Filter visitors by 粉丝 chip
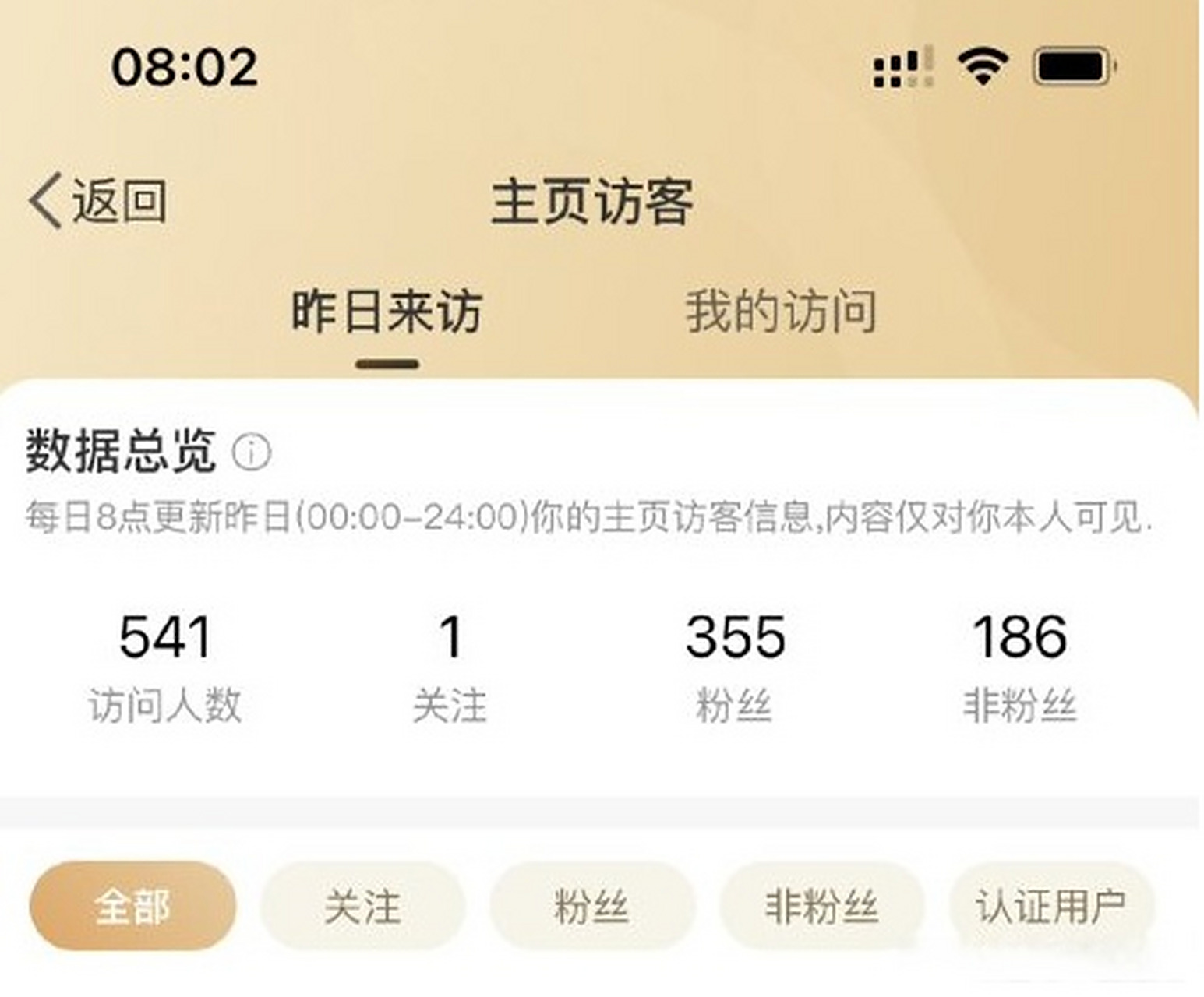This screenshot has width=1204, height=997. [591, 907]
